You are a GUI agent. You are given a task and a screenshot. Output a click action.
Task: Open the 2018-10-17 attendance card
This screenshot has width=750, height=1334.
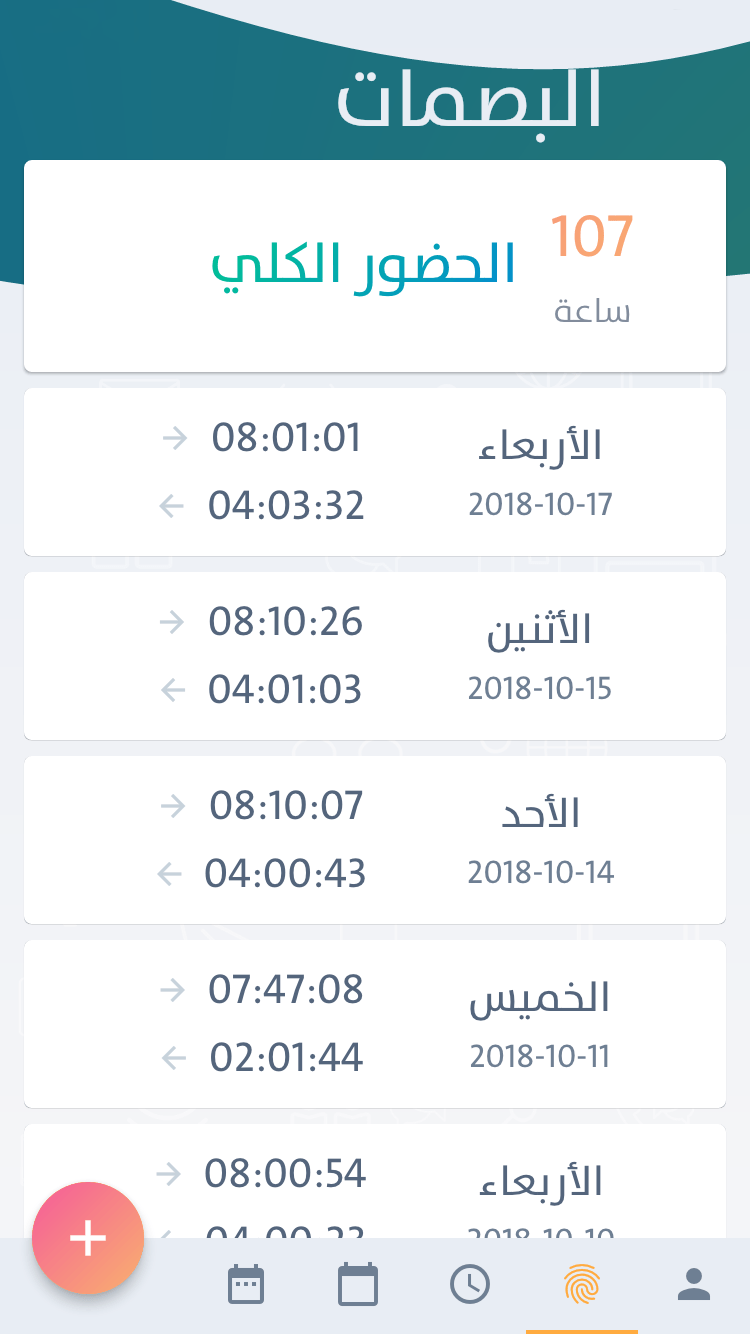(x=375, y=471)
